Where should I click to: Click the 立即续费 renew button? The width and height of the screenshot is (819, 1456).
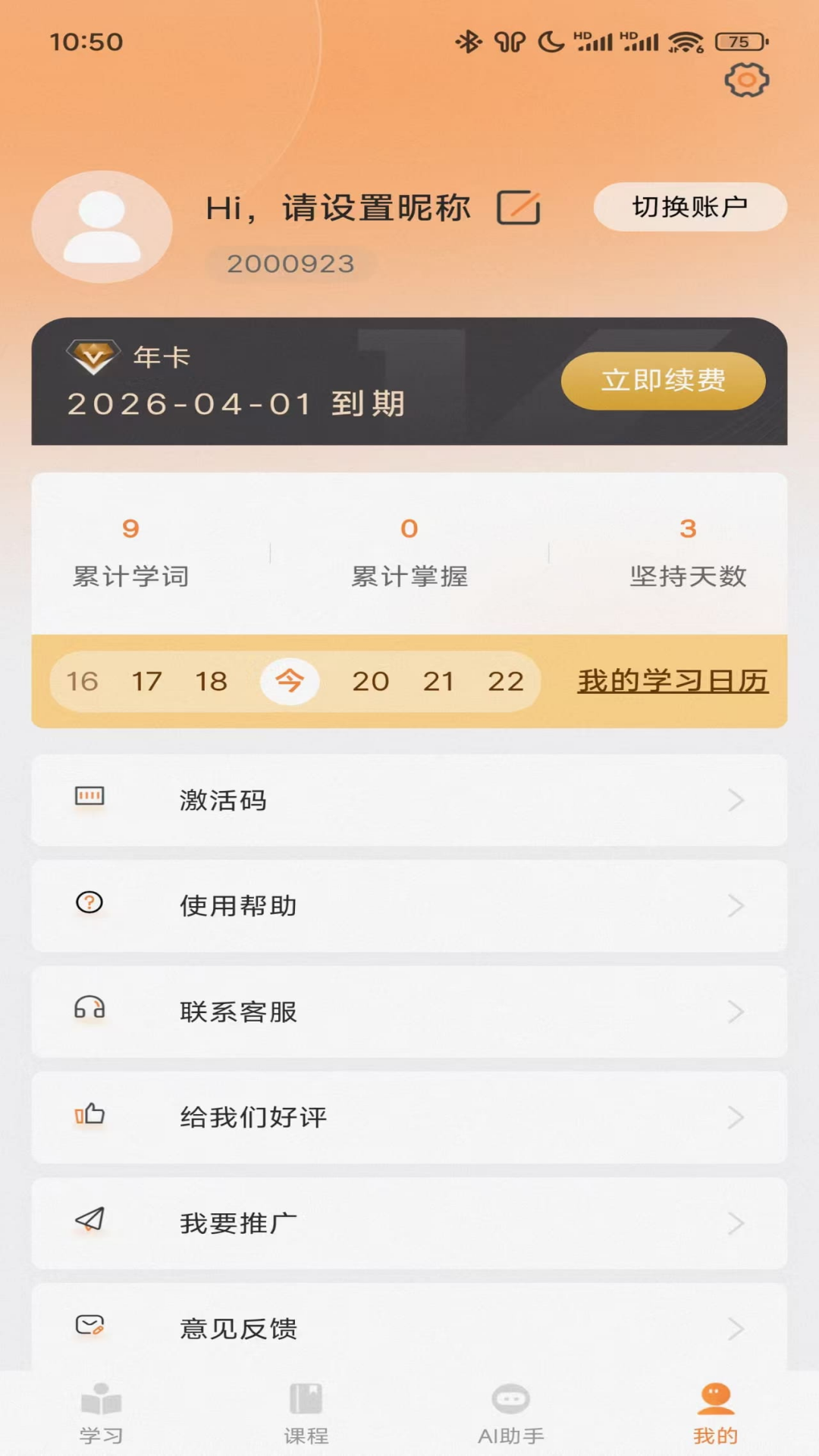click(x=663, y=381)
